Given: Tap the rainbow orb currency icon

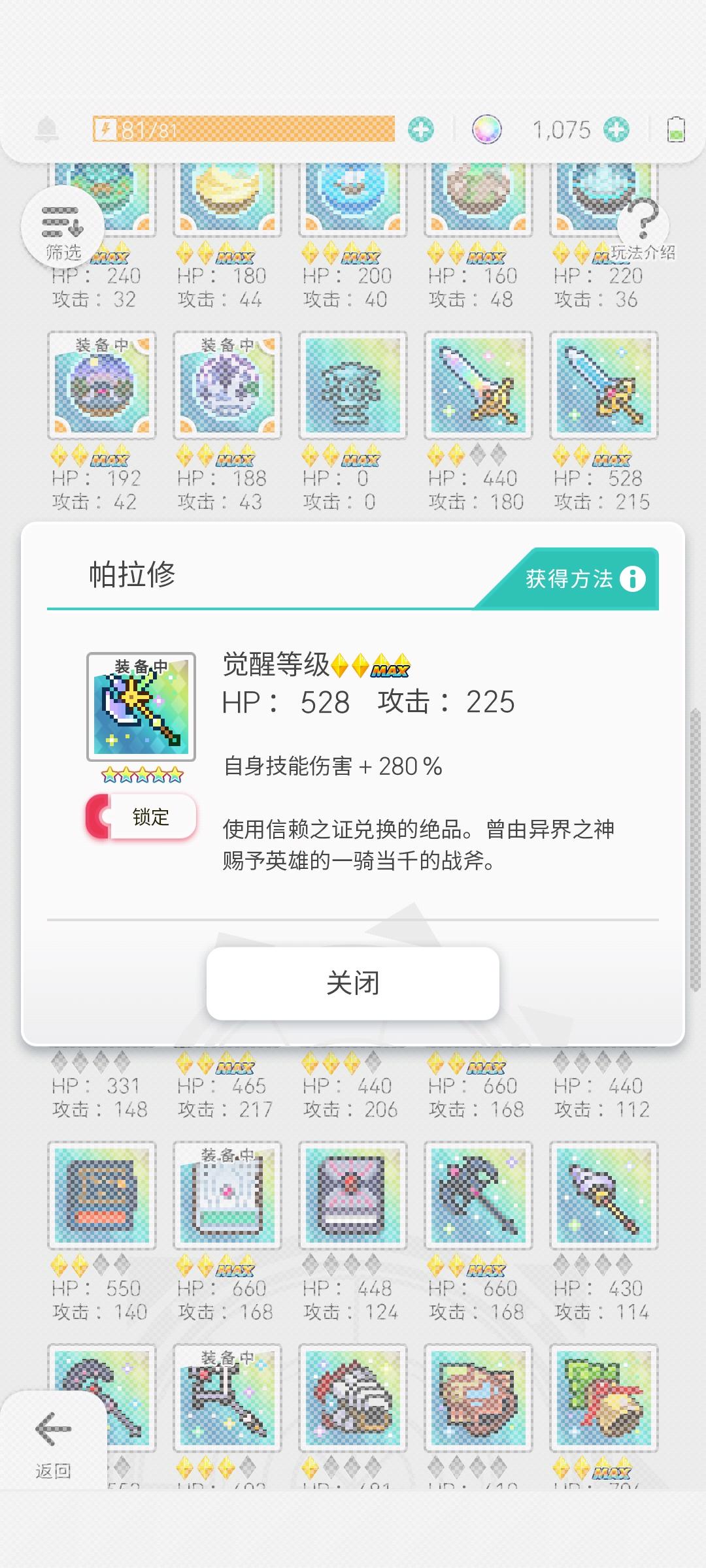Looking at the screenshot, I should pyautogui.click(x=487, y=128).
